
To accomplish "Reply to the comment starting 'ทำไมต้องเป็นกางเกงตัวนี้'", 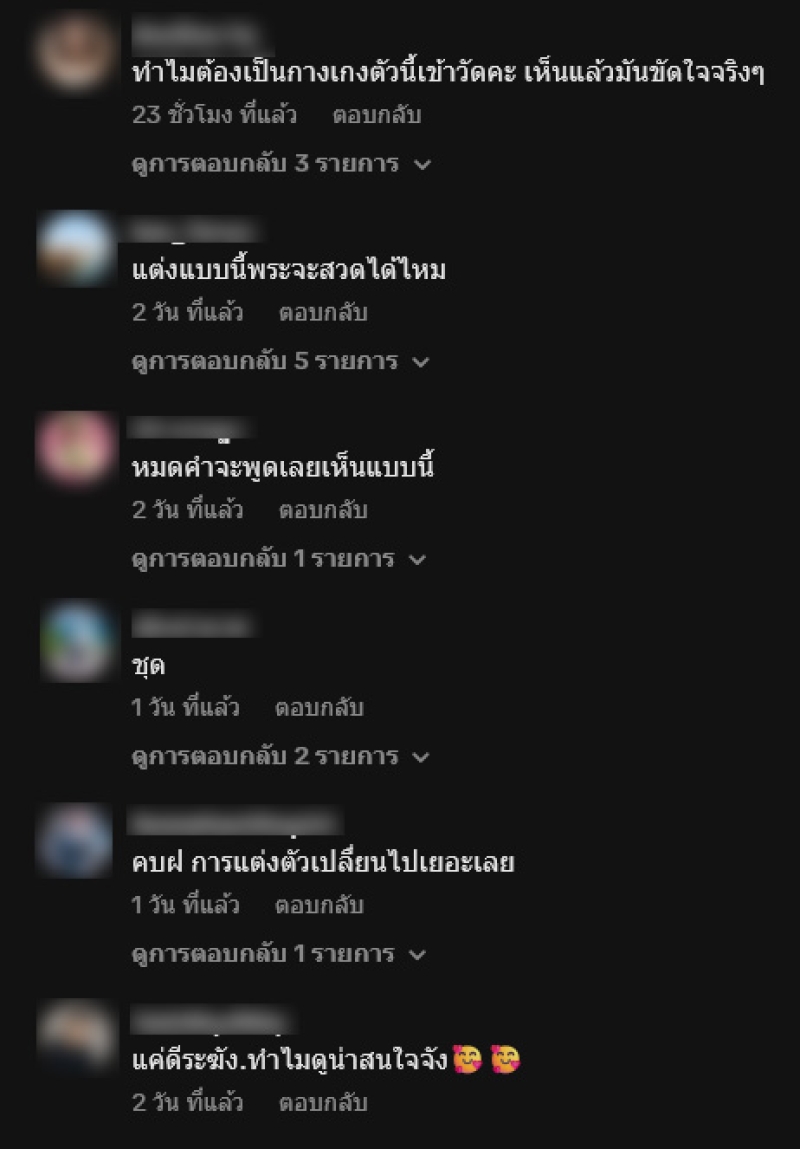I will 376,115.
